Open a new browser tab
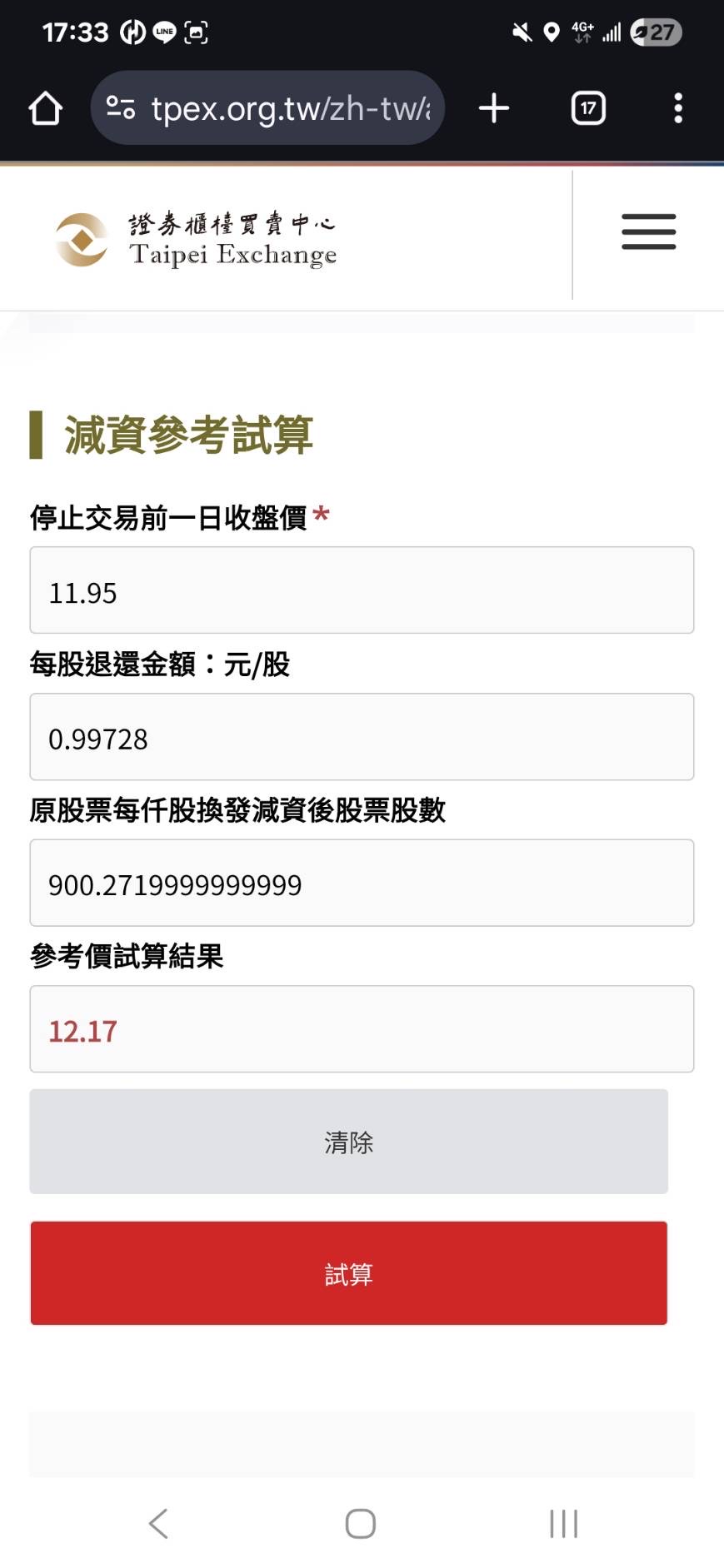The height and width of the screenshot is (1568, 724). click(494, 108)
